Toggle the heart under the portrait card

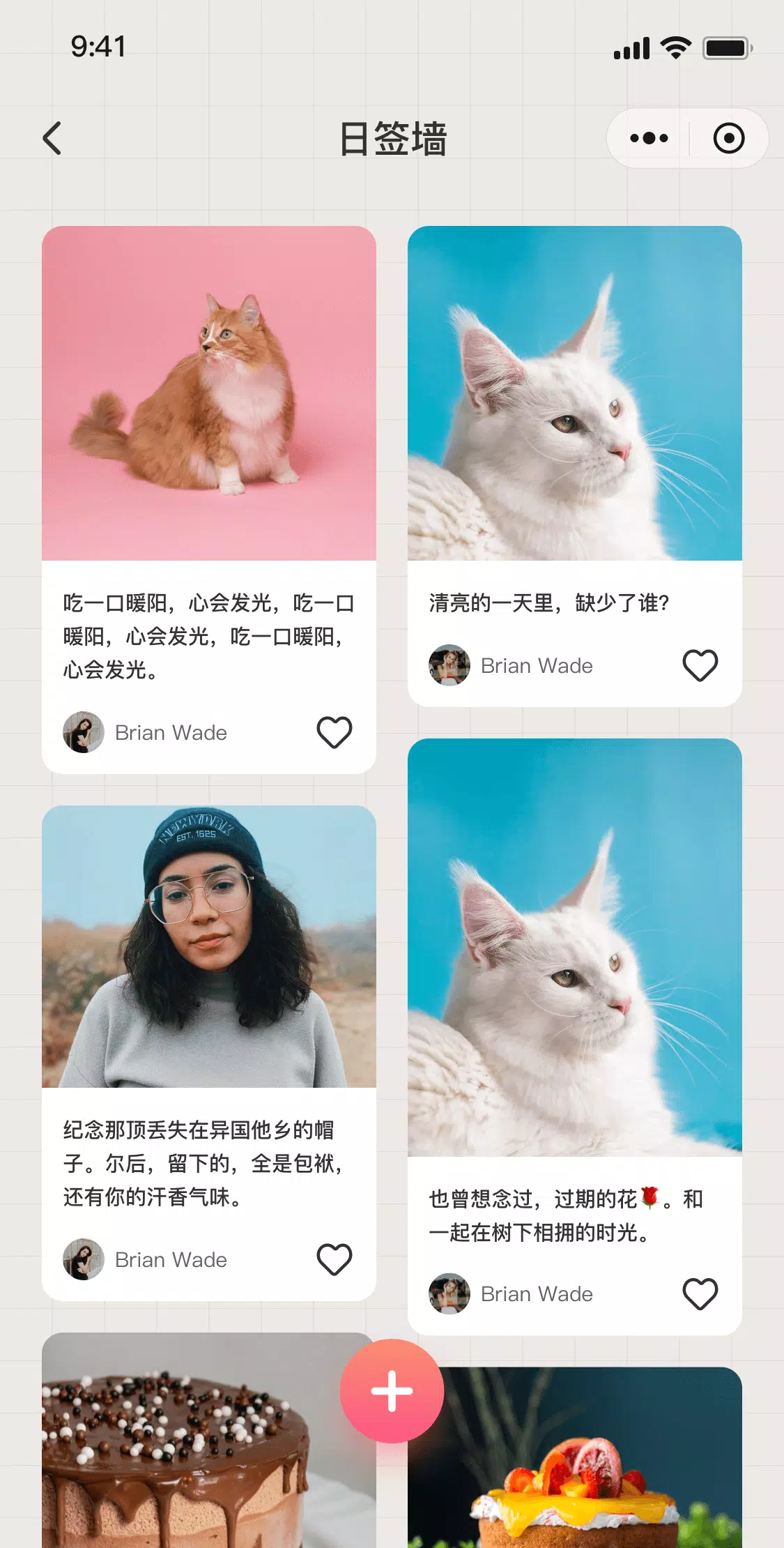tap(335, 1259)
